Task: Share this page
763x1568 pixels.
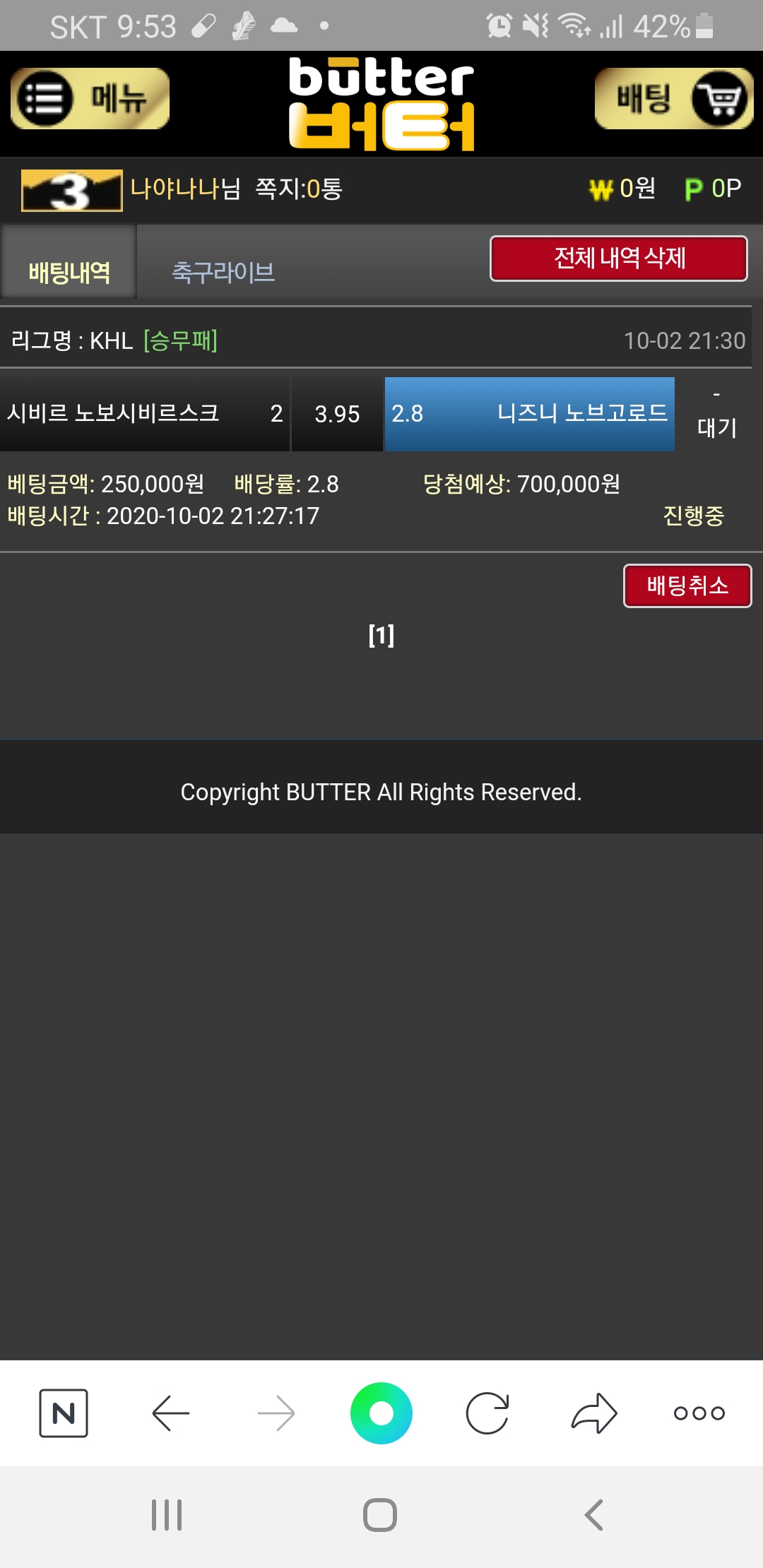Action: (x=593, y=1413)
